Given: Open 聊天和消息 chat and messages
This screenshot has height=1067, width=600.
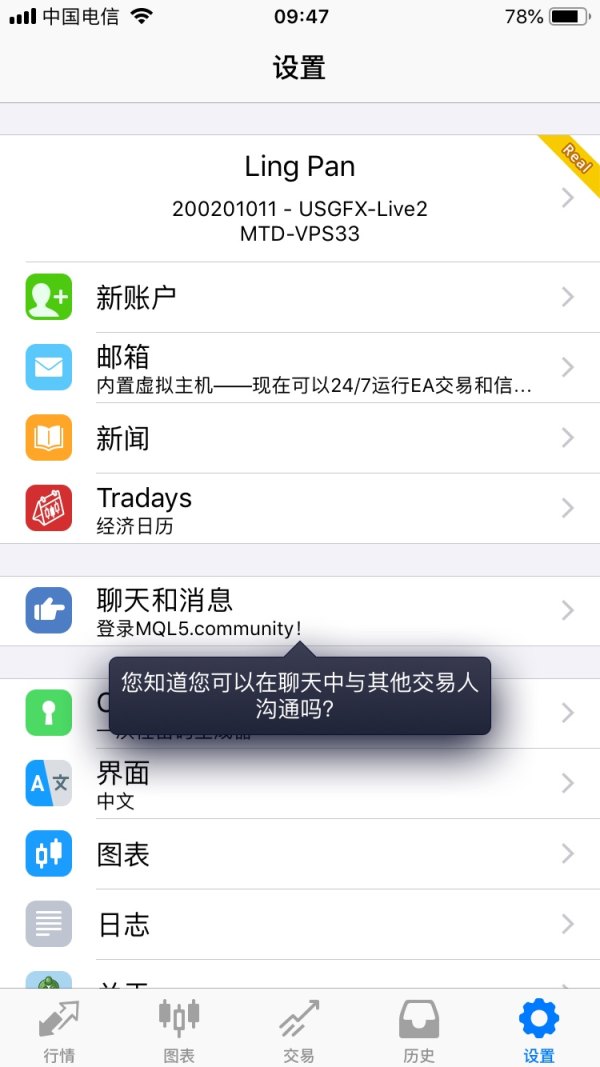Looking at the screenshot, I should coord(300,610).
